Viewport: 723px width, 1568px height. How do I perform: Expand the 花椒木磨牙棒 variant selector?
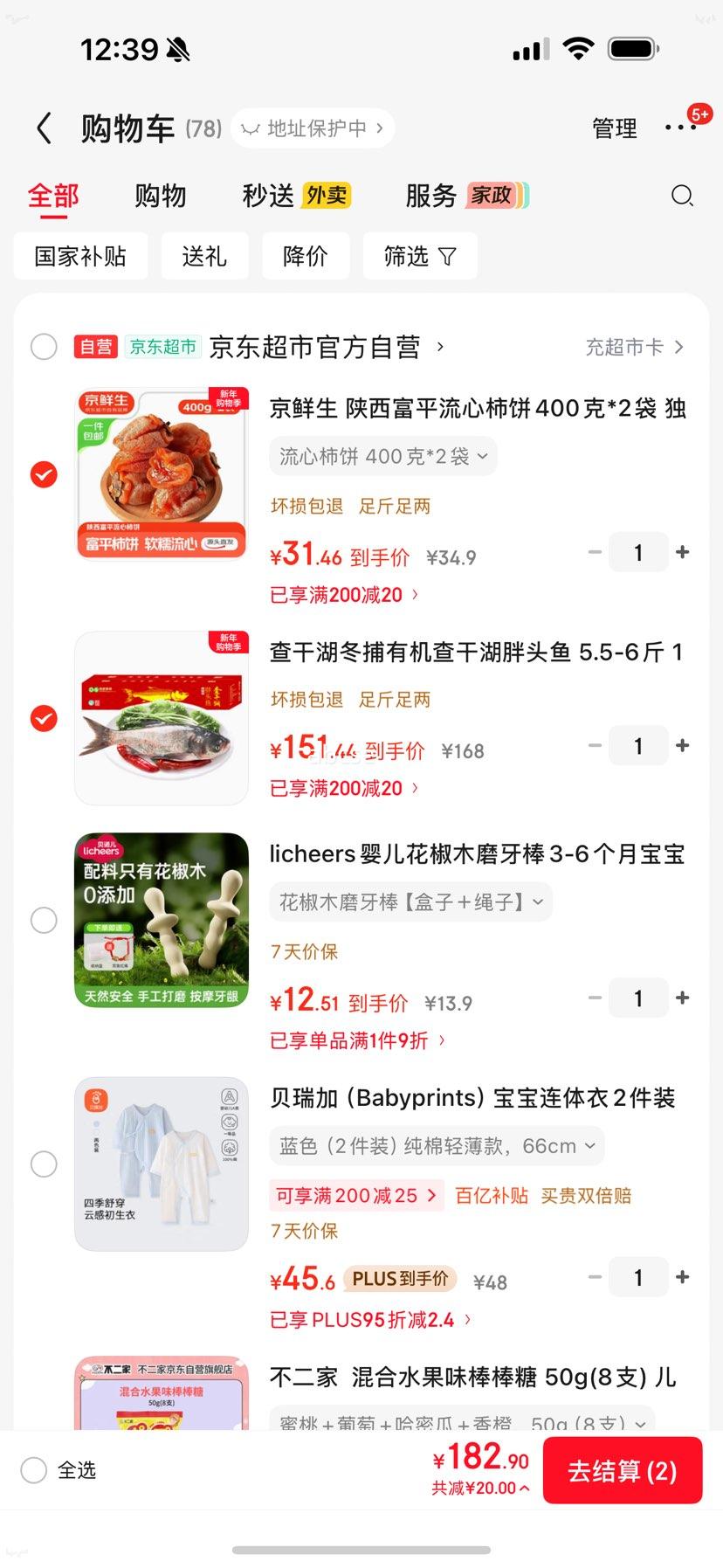tap(410, 901)
